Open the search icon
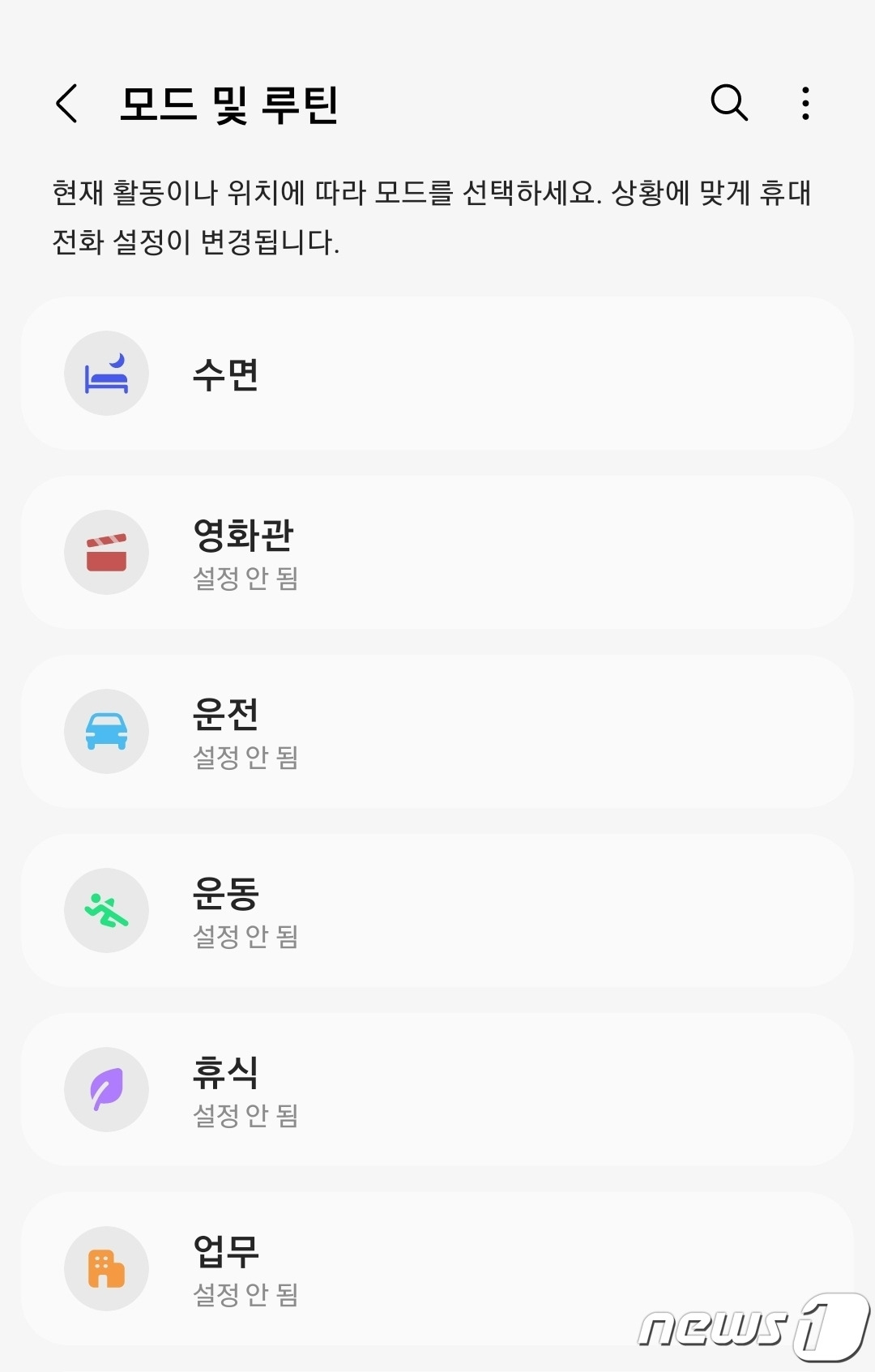This screenshot has height=1372, width=875. (x=728, y=103)
